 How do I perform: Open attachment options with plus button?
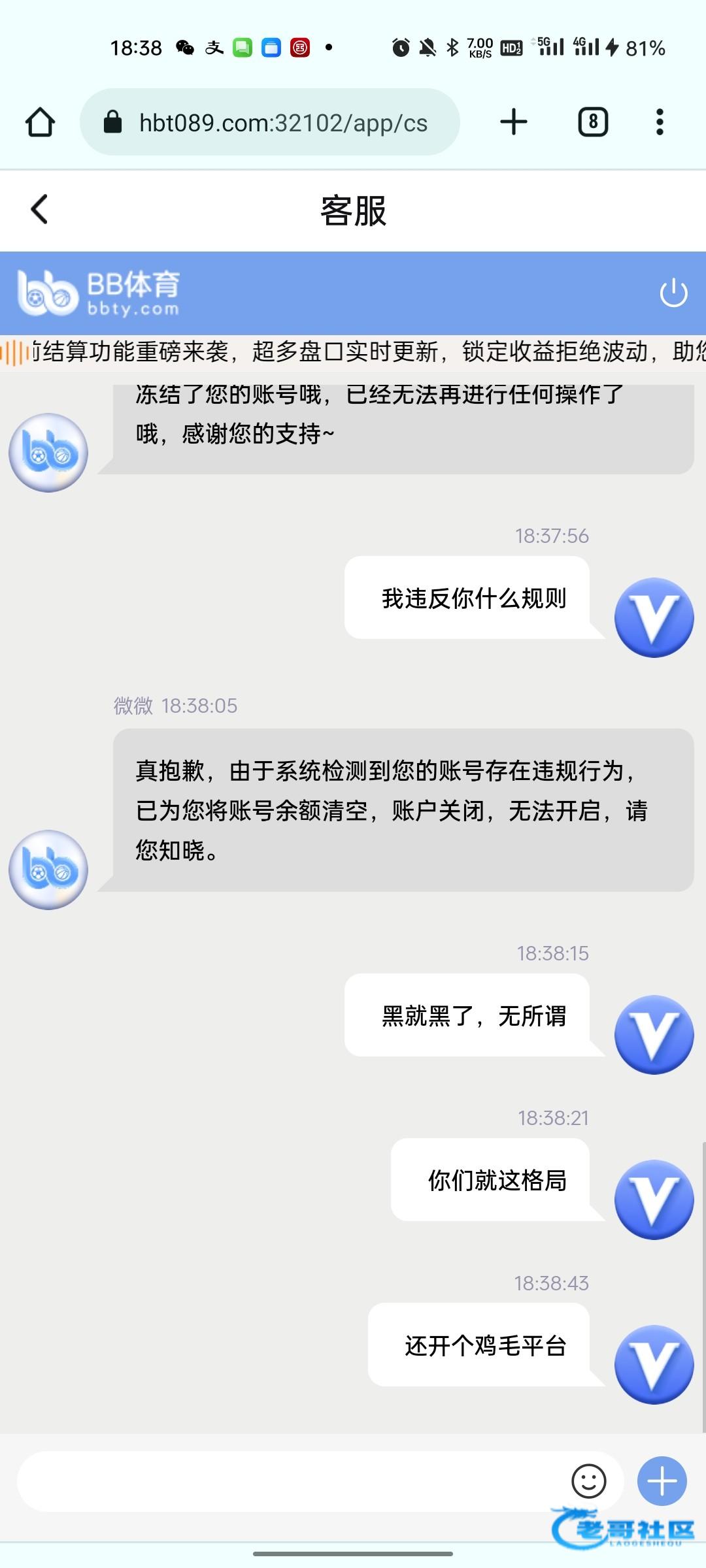662,1481
